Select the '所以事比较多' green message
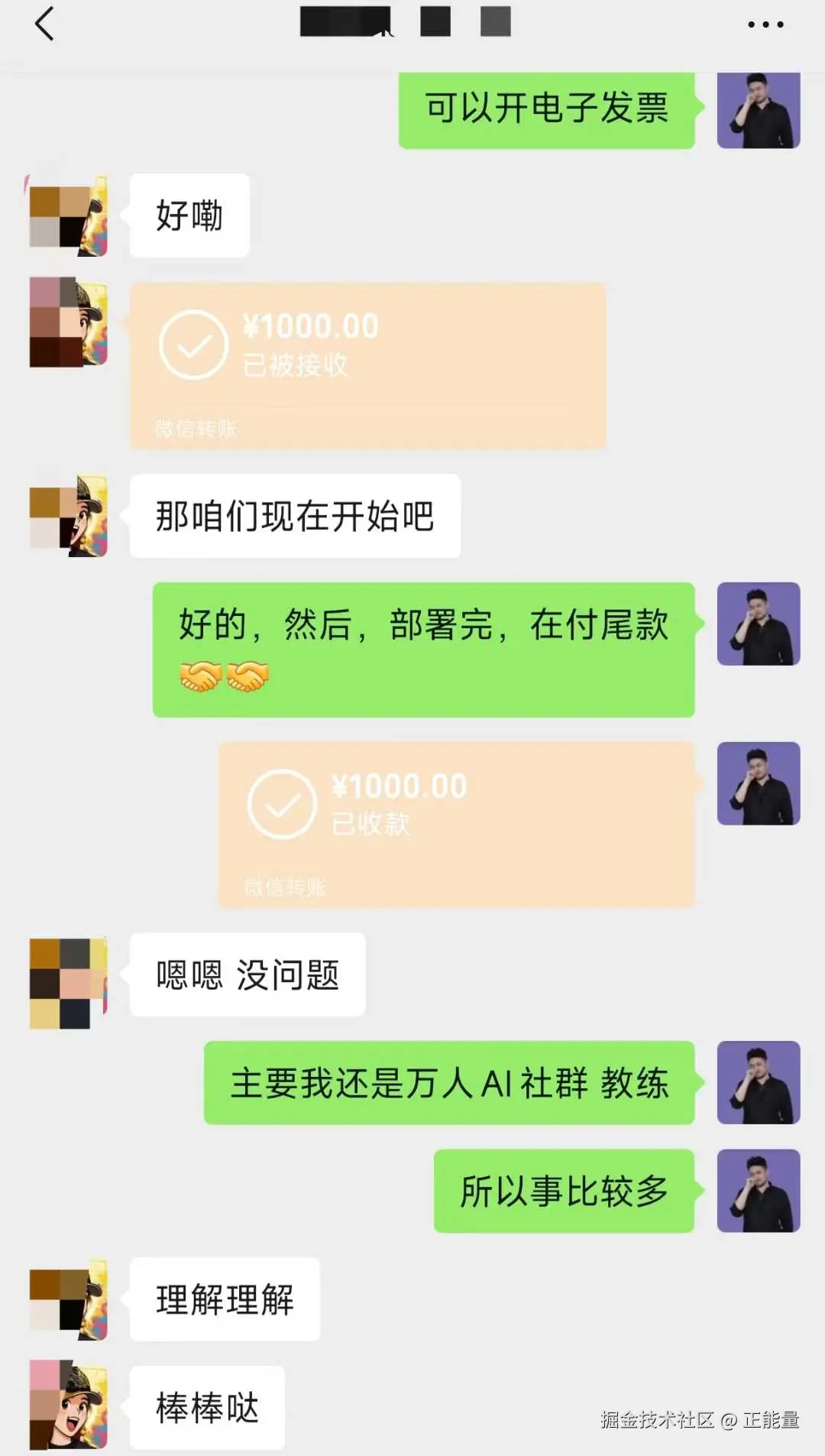This screenshot has height=1456, width=825. [564, 1190]
